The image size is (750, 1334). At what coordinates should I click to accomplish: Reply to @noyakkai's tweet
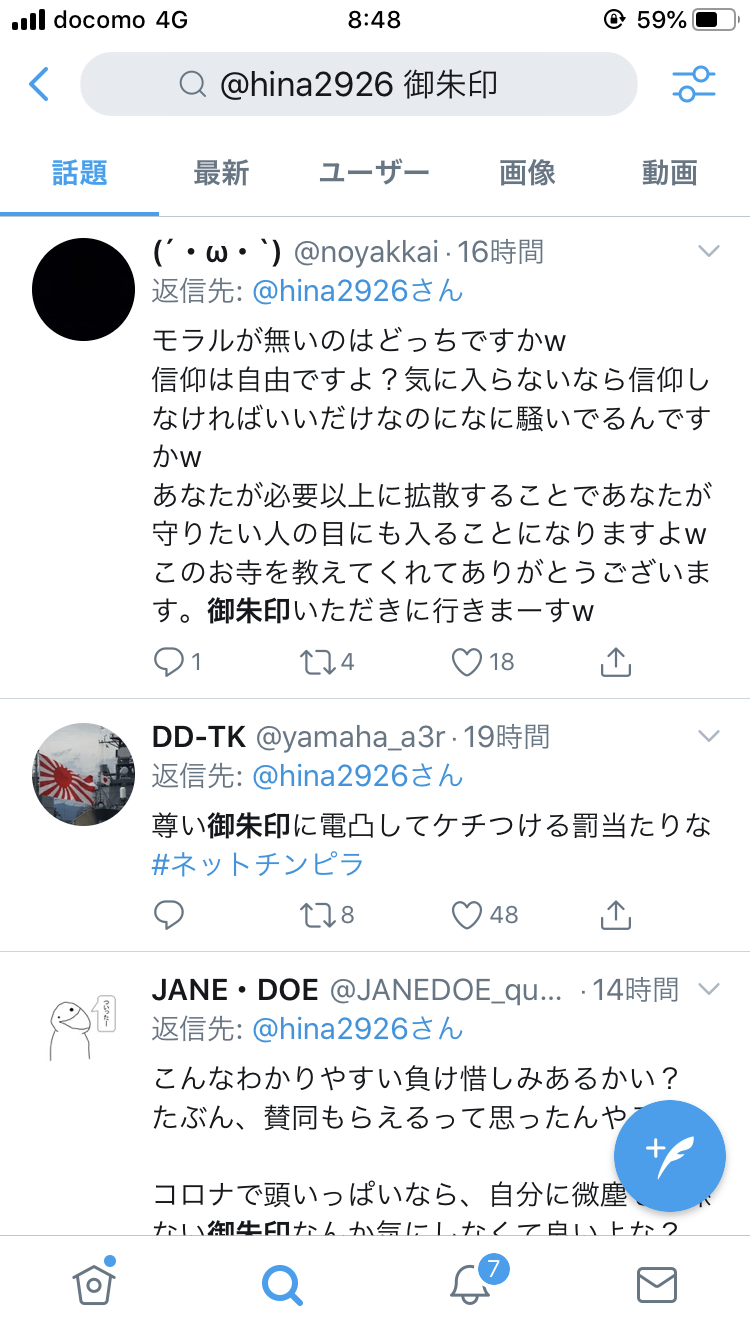169,661
